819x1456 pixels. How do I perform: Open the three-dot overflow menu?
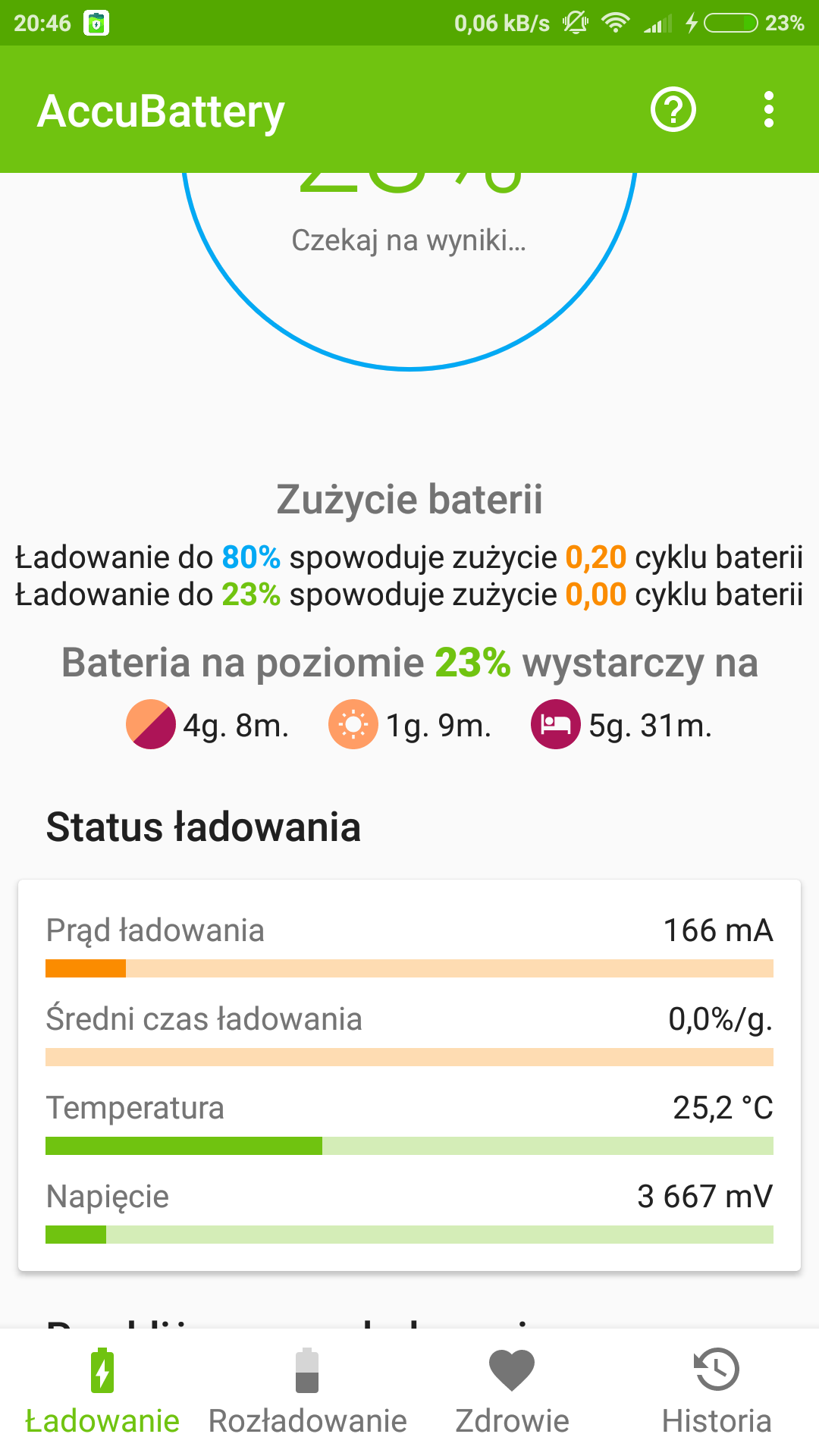[768, 110]
